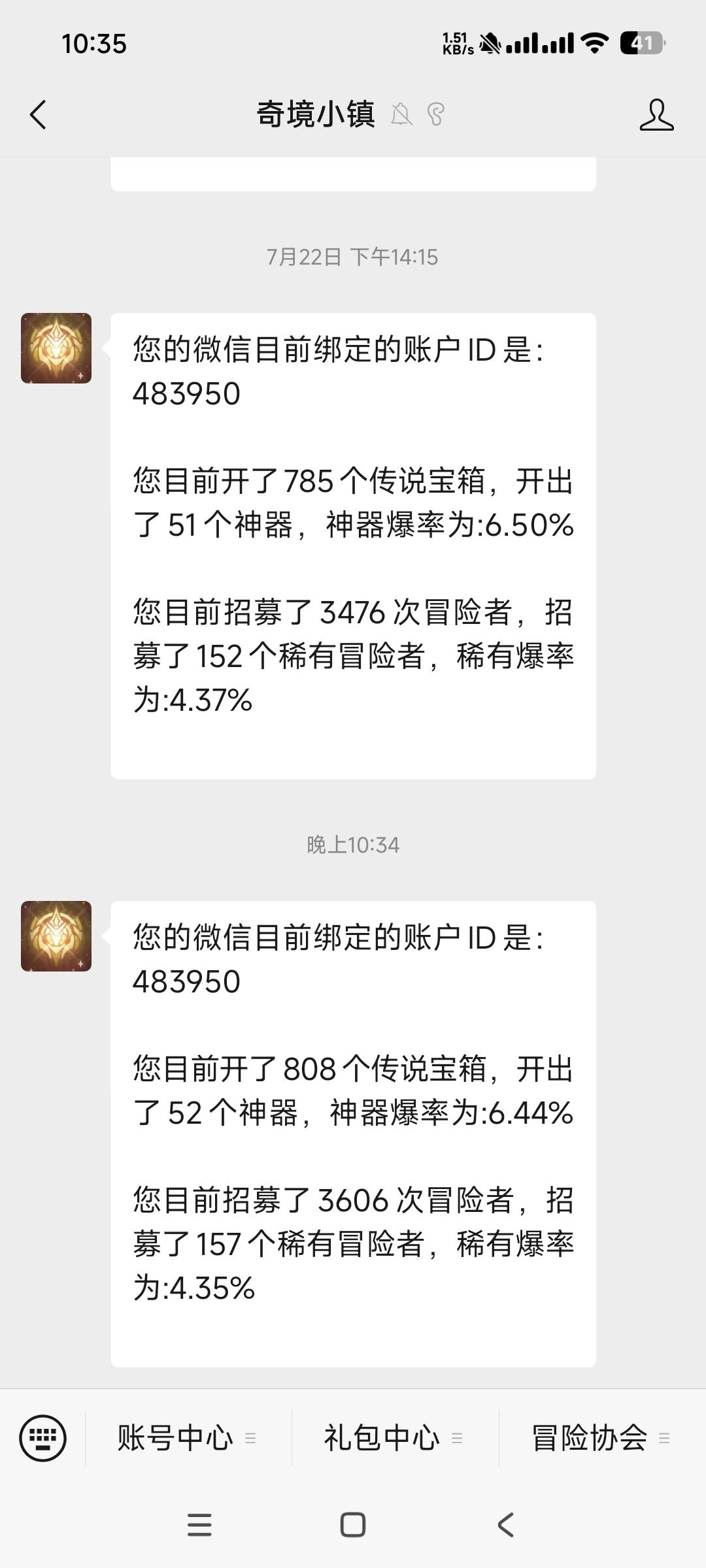This screenshot has width=706, height=1568.
Task: Go to the system home screen
Action: (x=353, y=1525)
